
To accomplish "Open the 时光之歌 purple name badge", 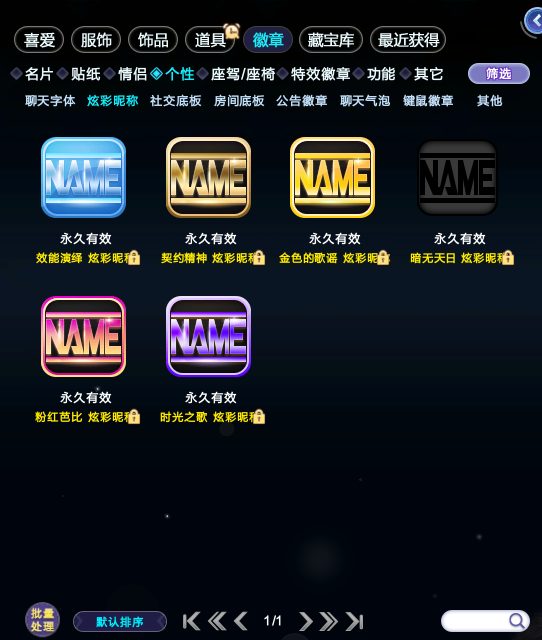I will click(x=209, y=336).
